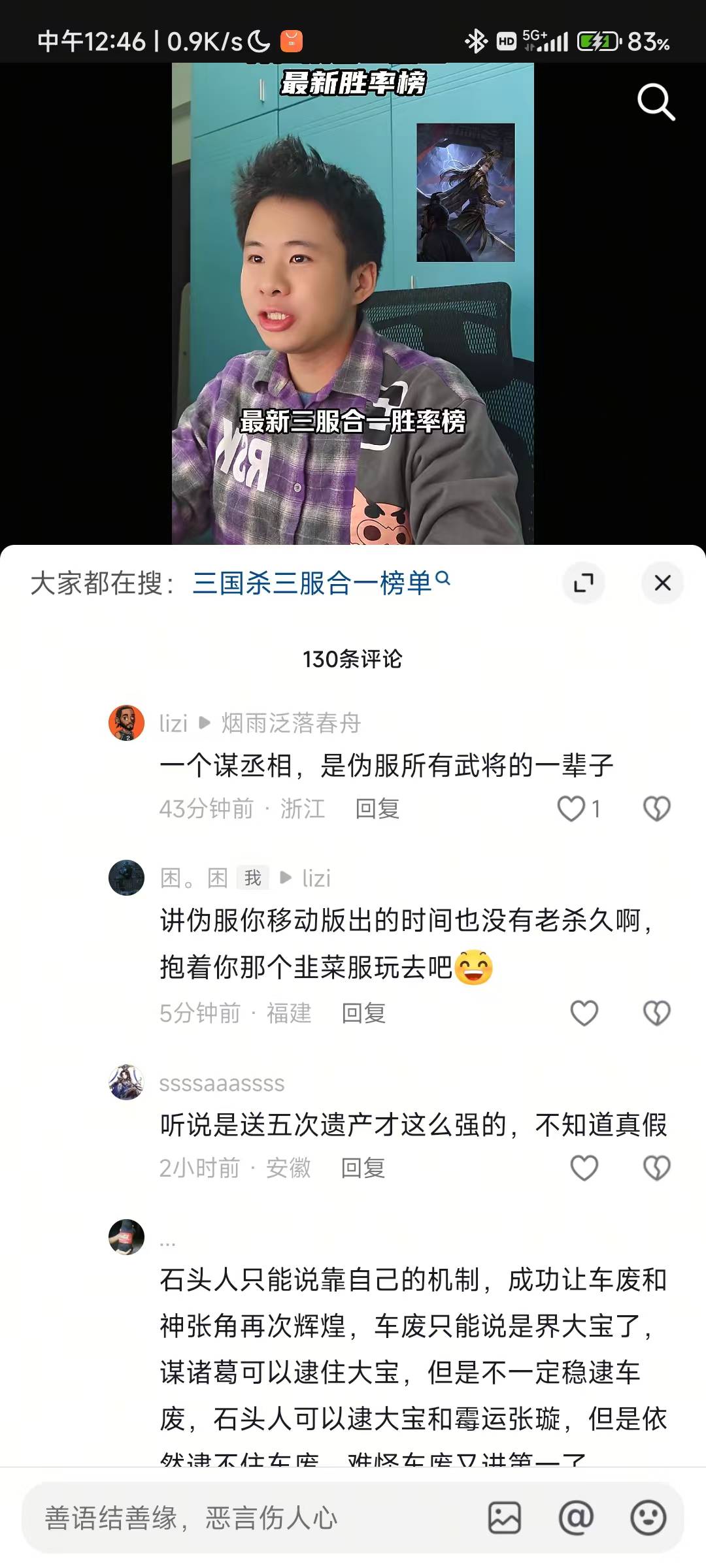Reply to lizi's comment
Image resolution: width=706 pixels, height=1568 pixels.
377,809
